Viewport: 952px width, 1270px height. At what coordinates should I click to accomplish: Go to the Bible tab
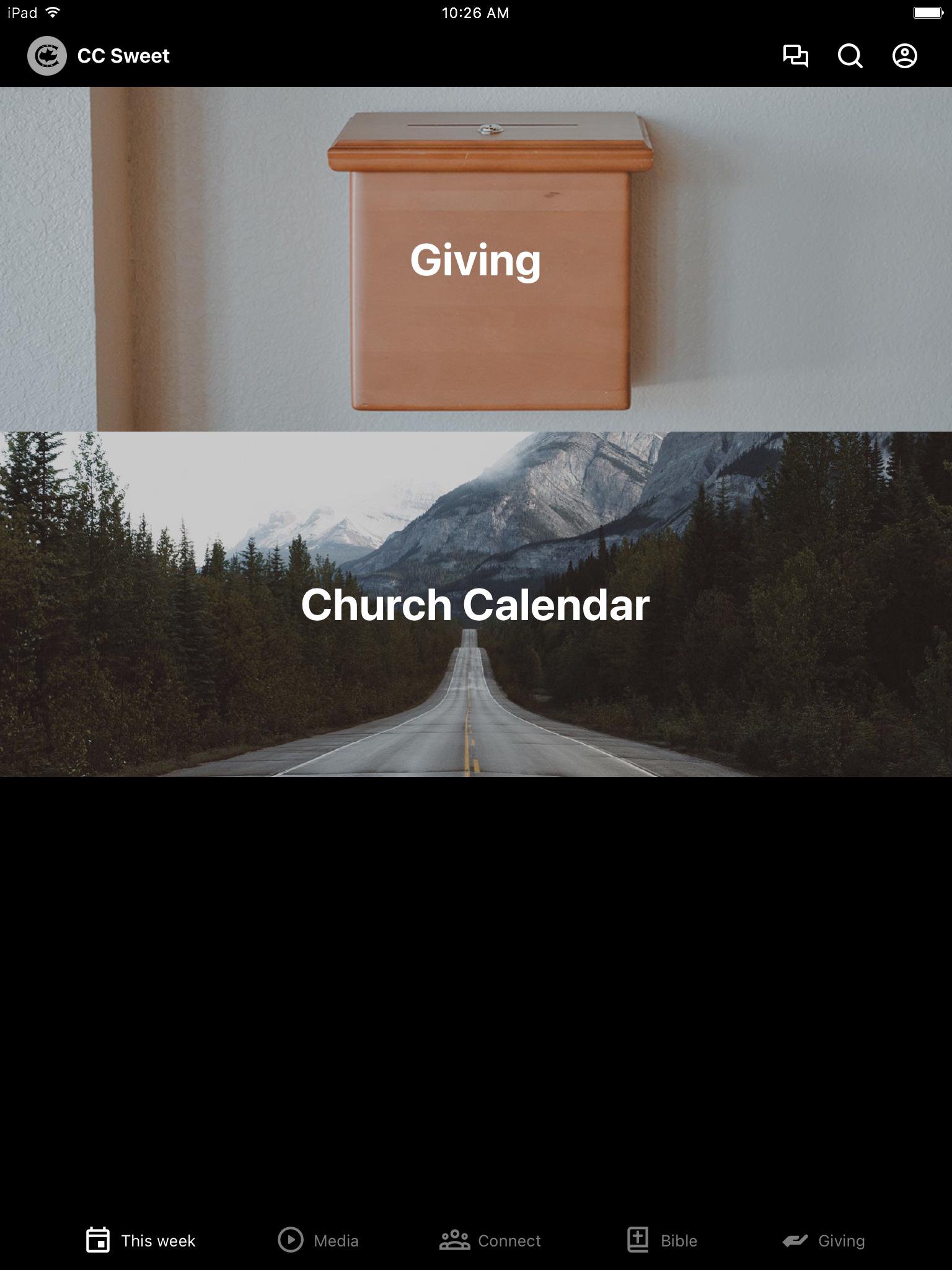click(x=662, y=1240)
